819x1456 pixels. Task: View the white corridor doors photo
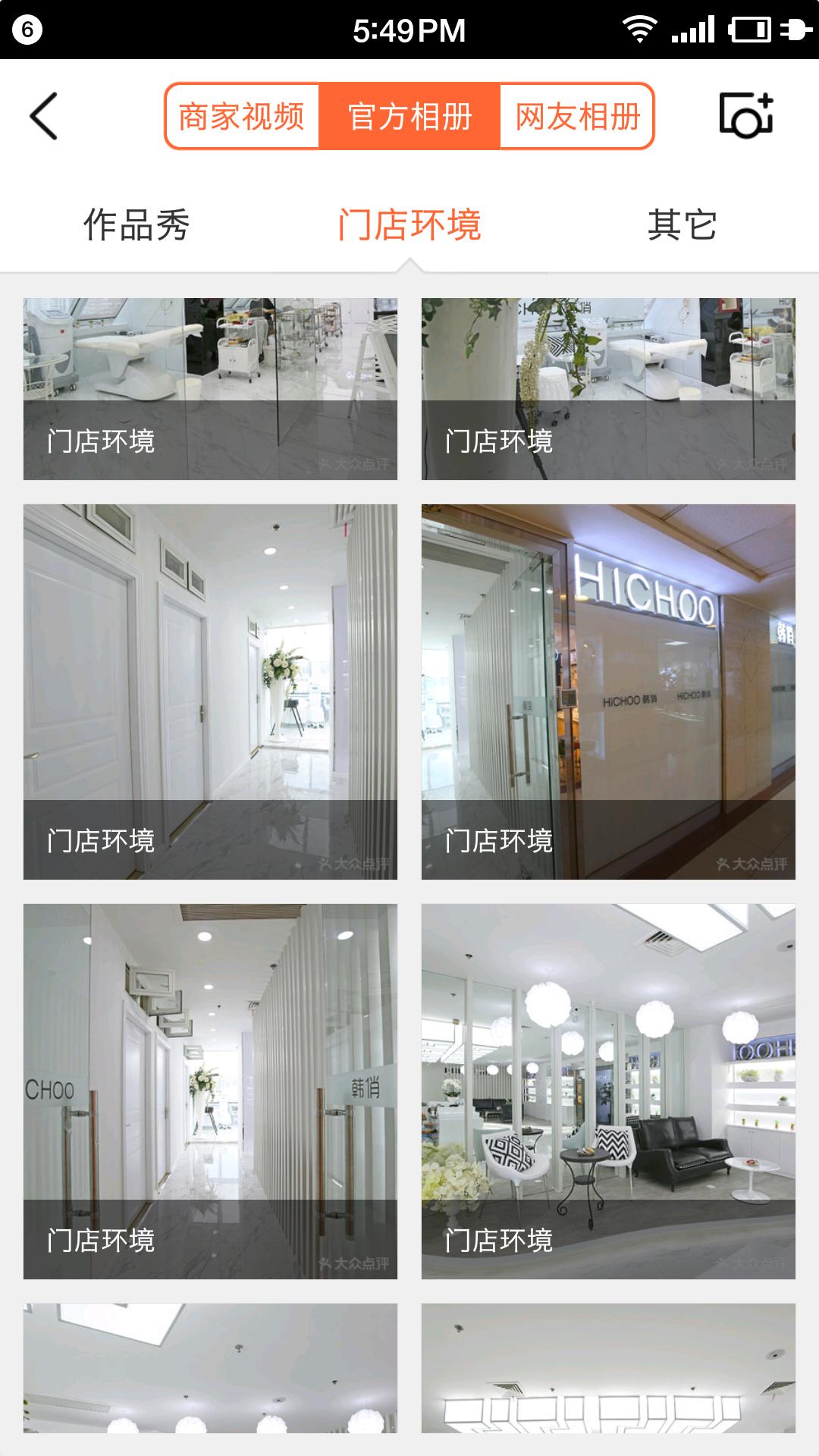[x=210, y=692]
